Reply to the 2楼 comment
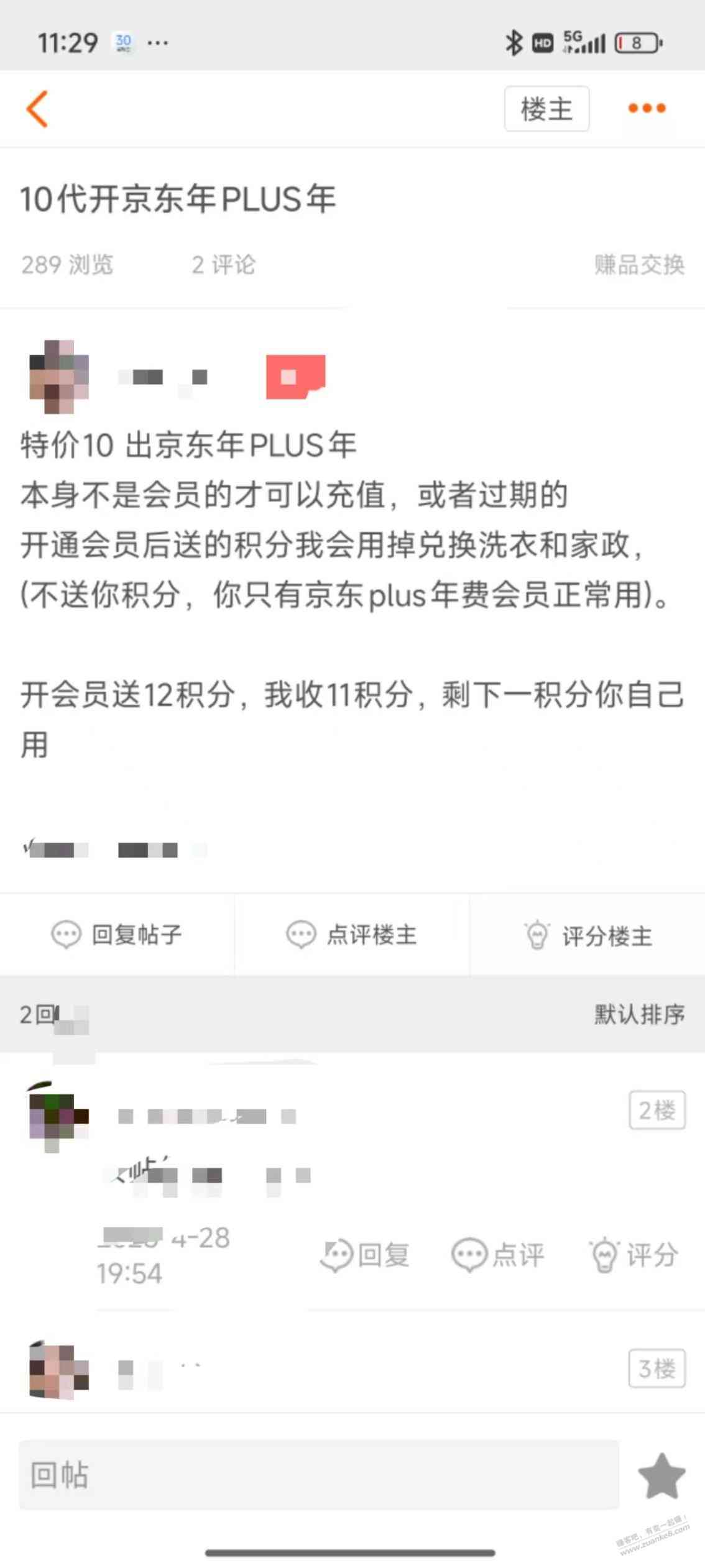705x1568 pixels. (x=366, y=1255)
